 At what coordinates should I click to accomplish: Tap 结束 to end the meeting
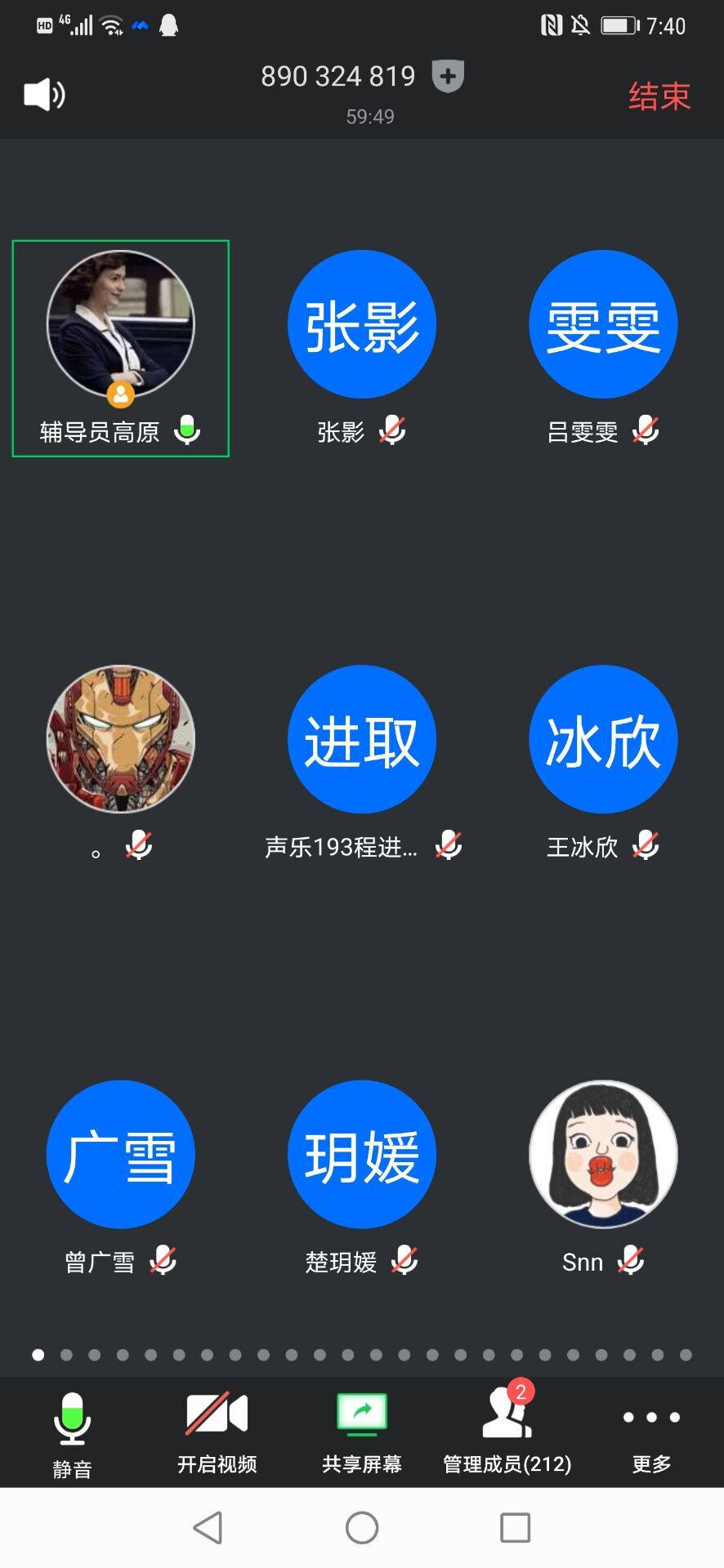(x=659, y=96)
